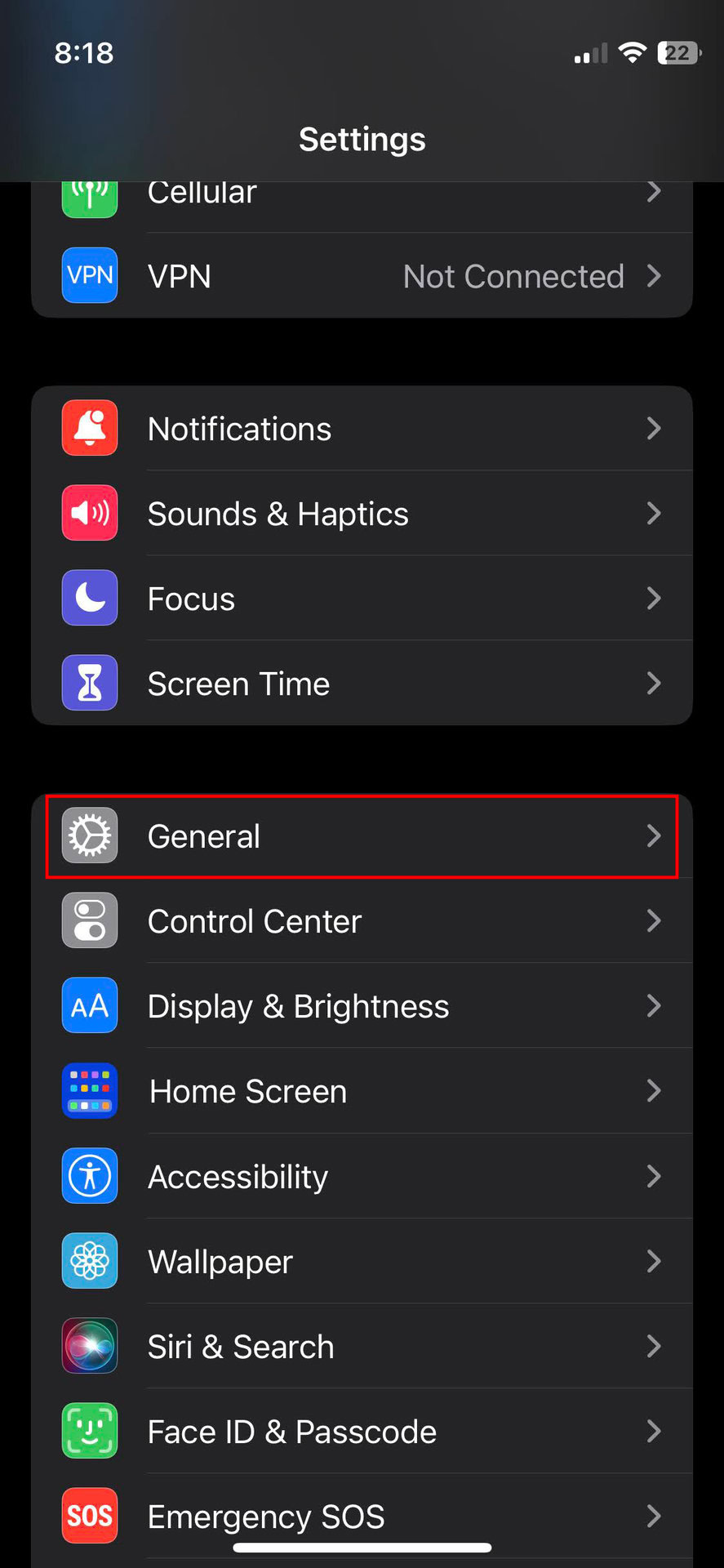
Task: Go to Face ID & Passcode
Action: point(362,1432)
